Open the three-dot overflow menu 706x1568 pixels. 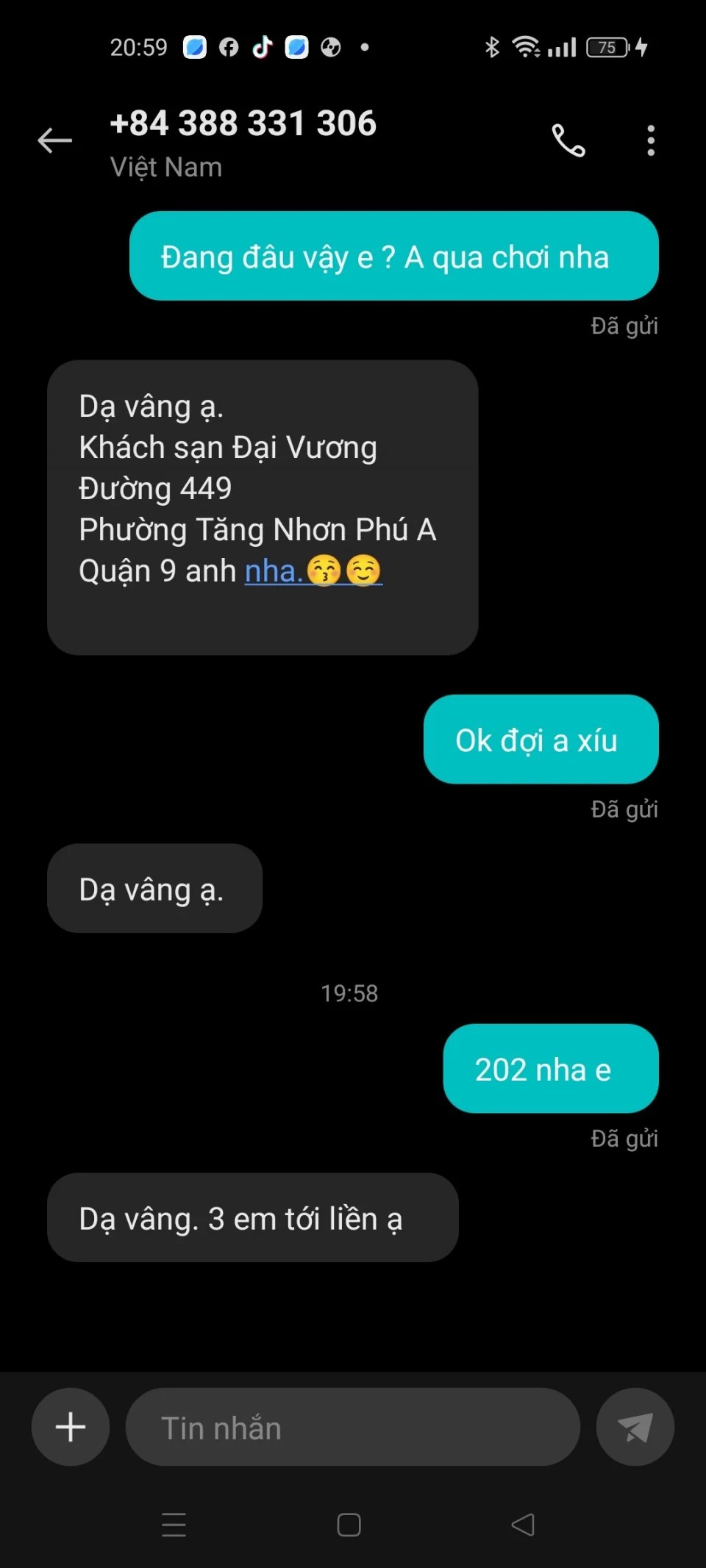click(x=651, y=140)
